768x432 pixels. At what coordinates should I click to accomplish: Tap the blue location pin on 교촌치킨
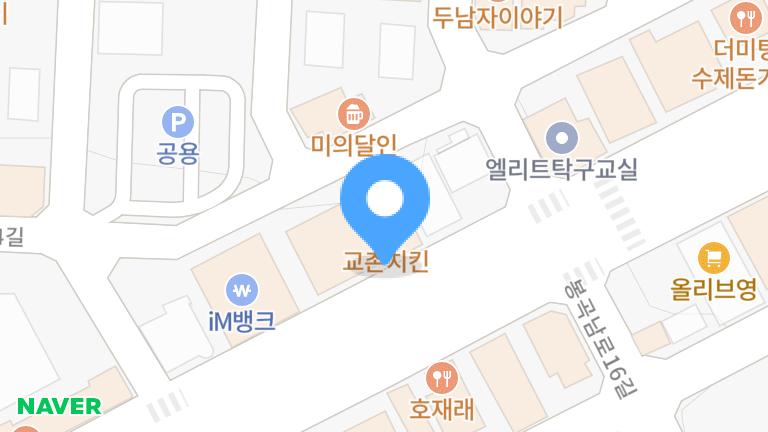(x=385, y=202)
